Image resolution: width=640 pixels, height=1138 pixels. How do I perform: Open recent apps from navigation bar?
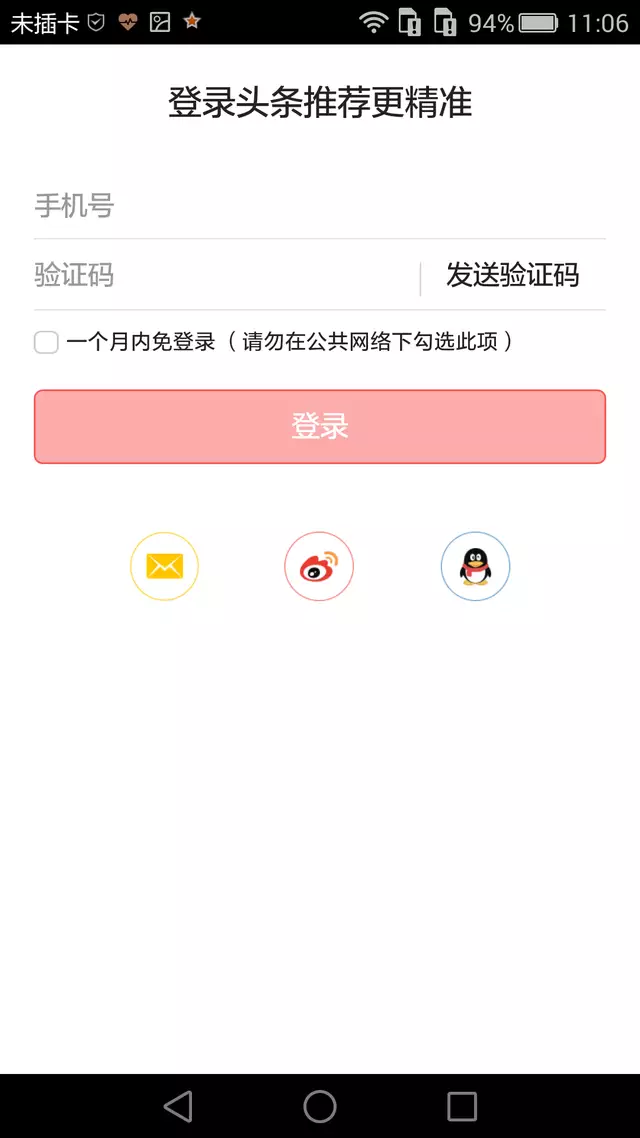tap(462, 1106)
